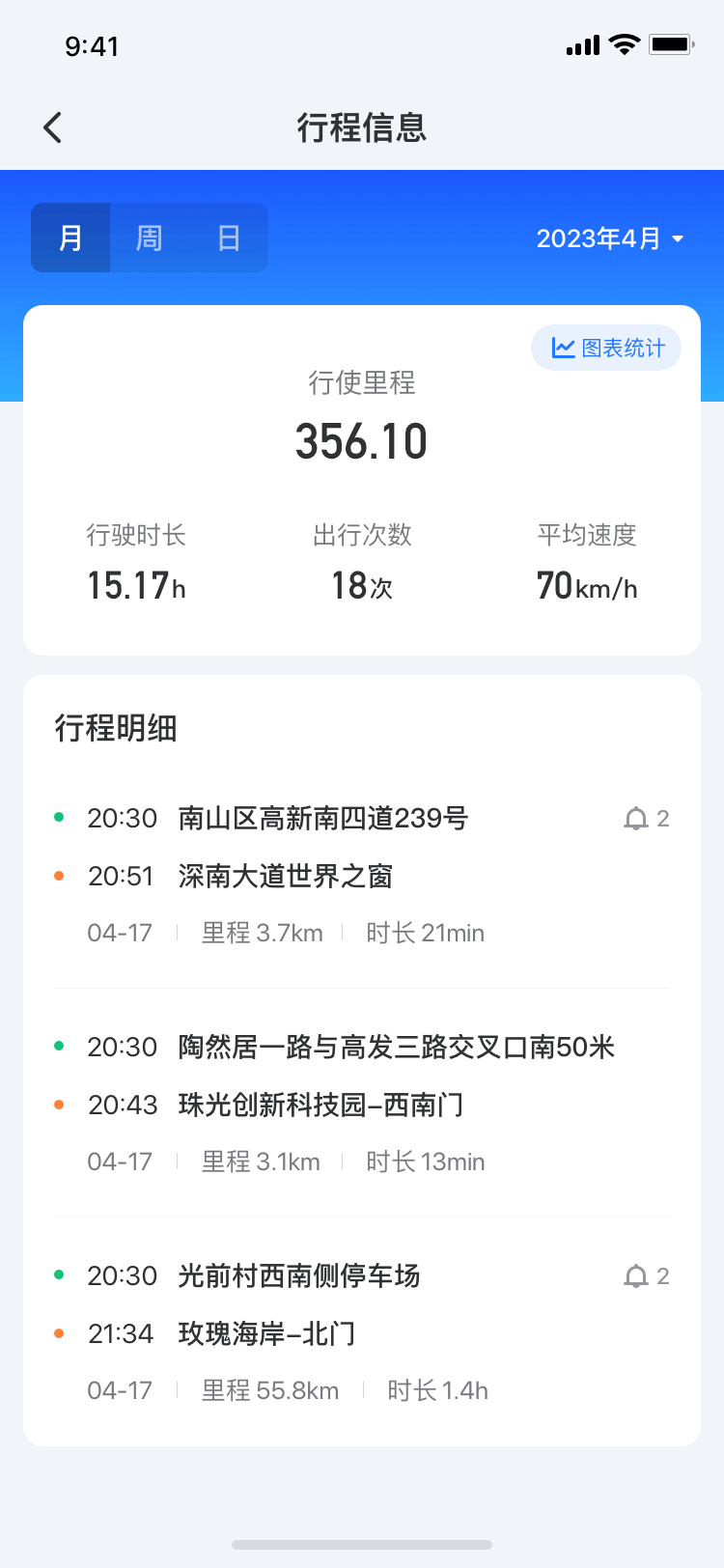
Task: Open 图表统计 chart statistics
Action: pyautogui.click(x=606, y=348)
